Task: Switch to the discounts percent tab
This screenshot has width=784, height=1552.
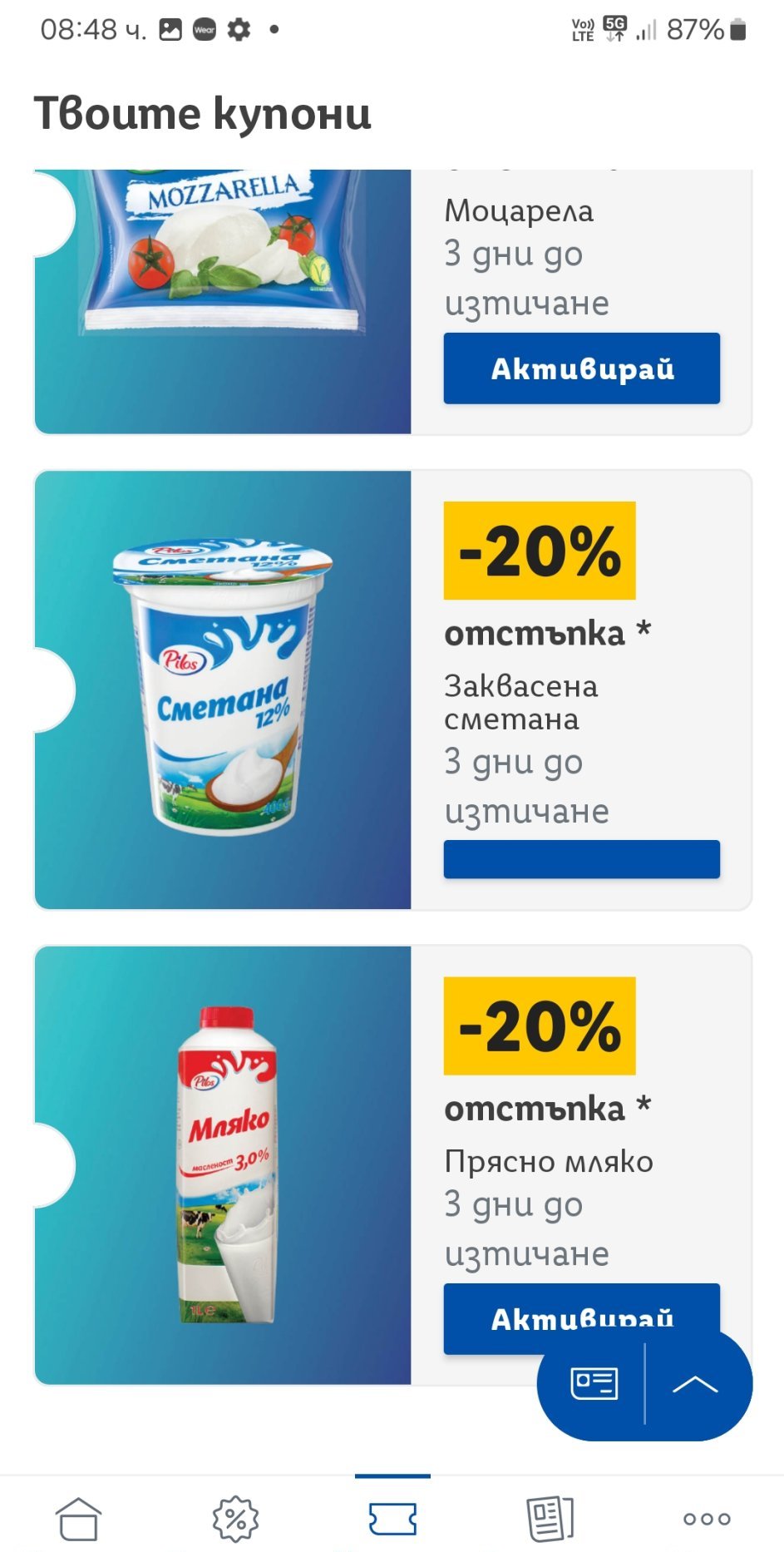Action: pos(235,1518)
